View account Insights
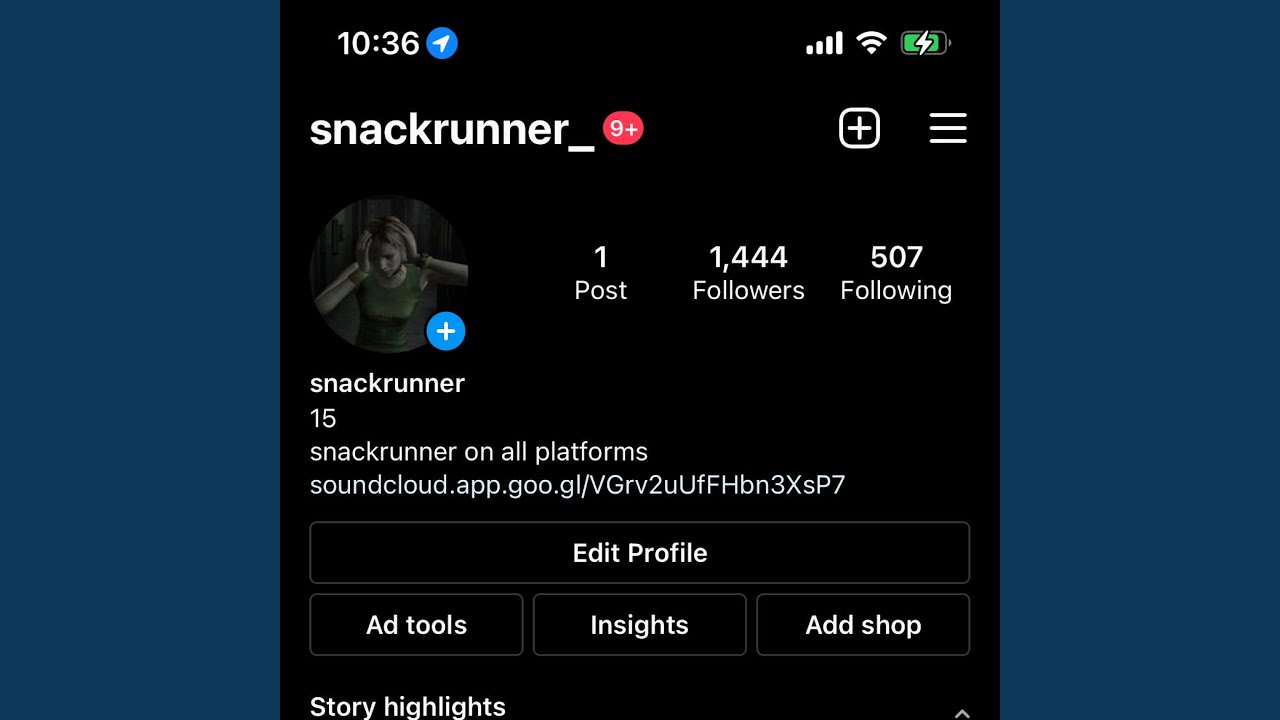The width and height of the screenshot is (1280, 720). pos(640,625)
